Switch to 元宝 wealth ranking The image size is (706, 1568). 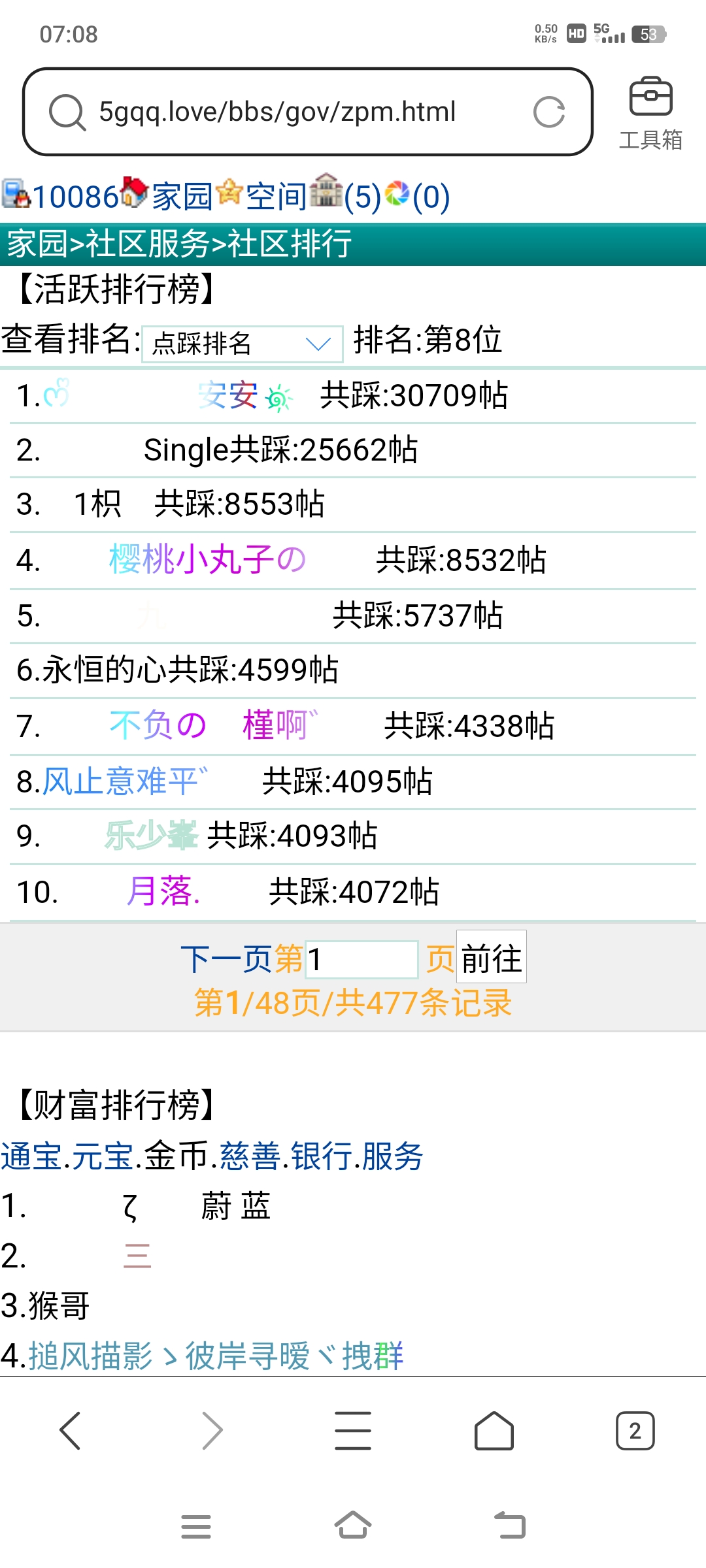tap(103, 1156)
